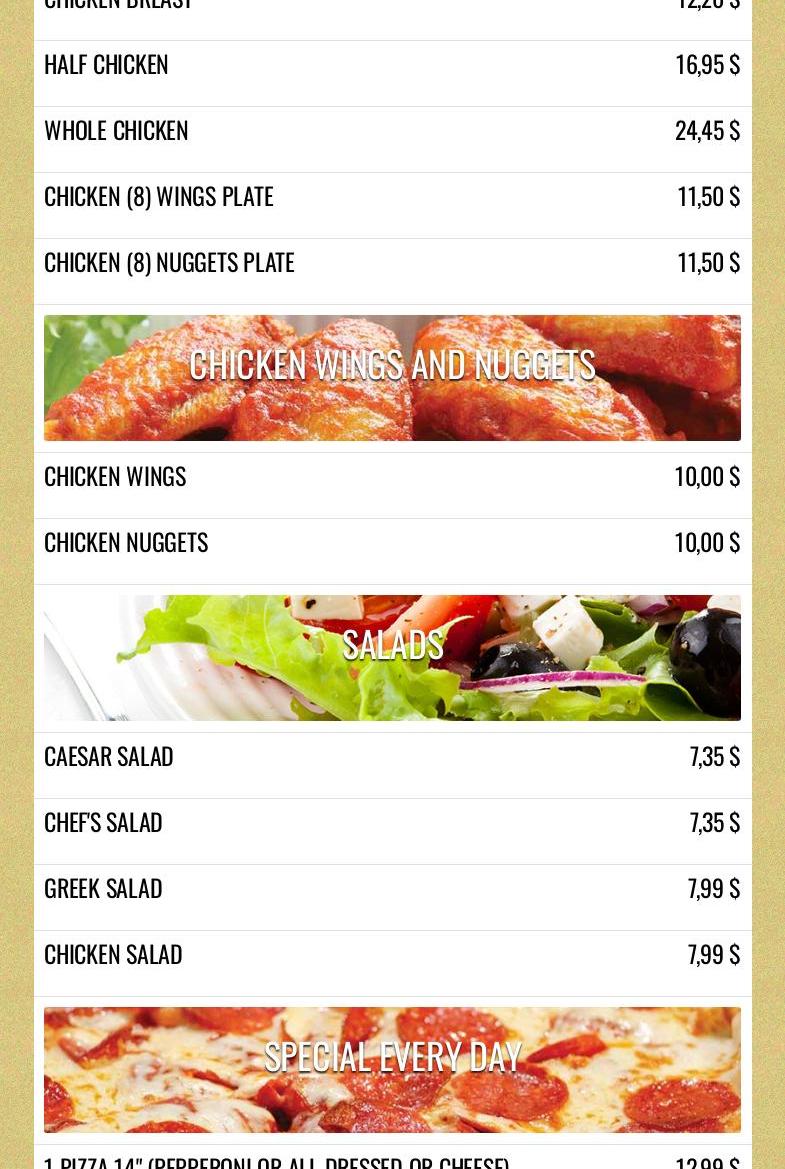Open Chicken (8) Nuggets Plate item

point(169,262)
